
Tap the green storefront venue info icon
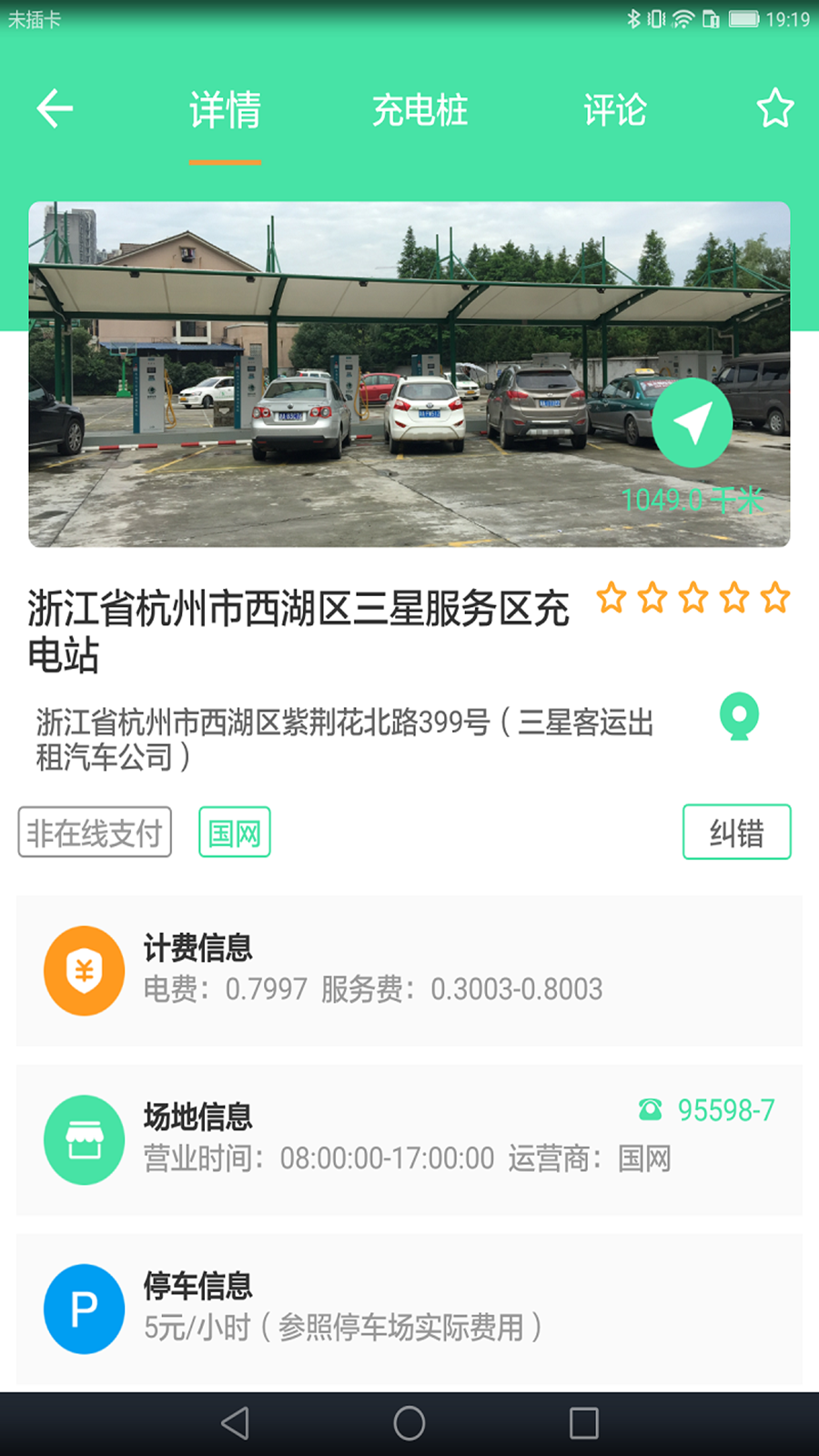[x=84, y=1139]
